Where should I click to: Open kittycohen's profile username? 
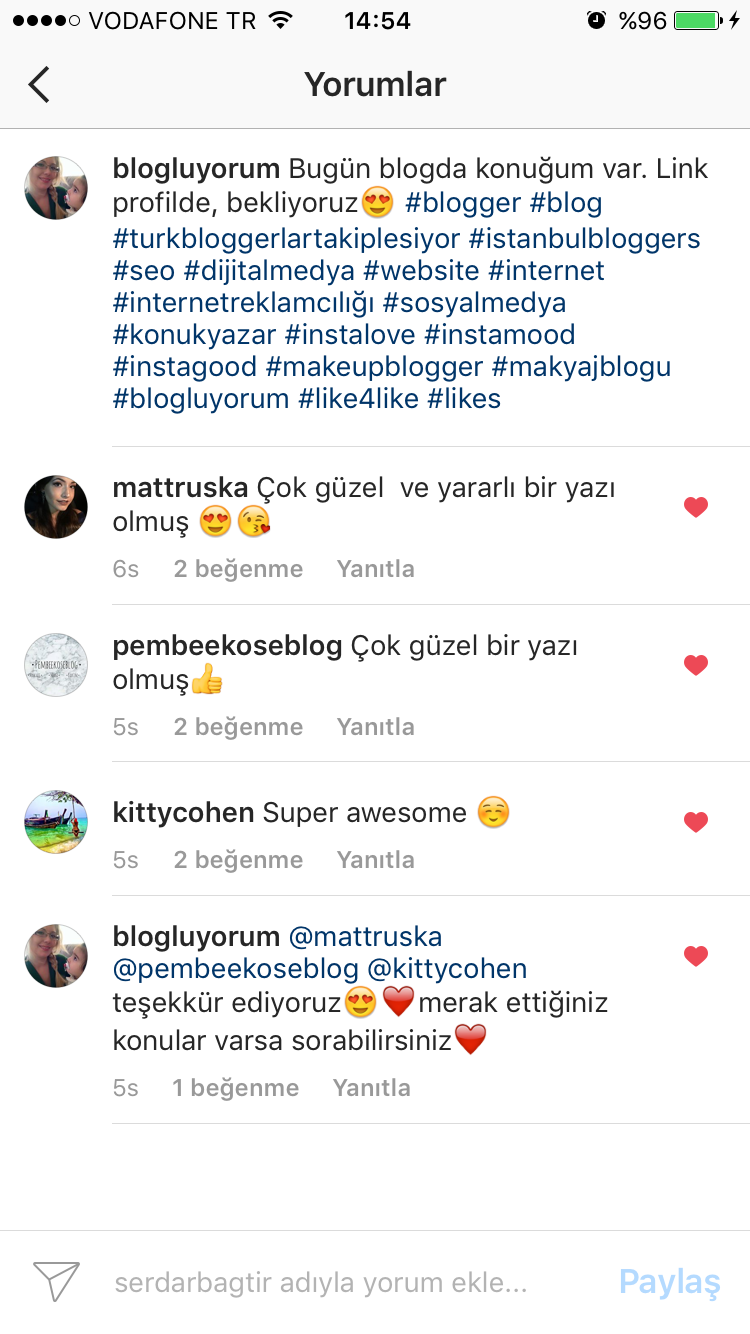tap(183, 813)
